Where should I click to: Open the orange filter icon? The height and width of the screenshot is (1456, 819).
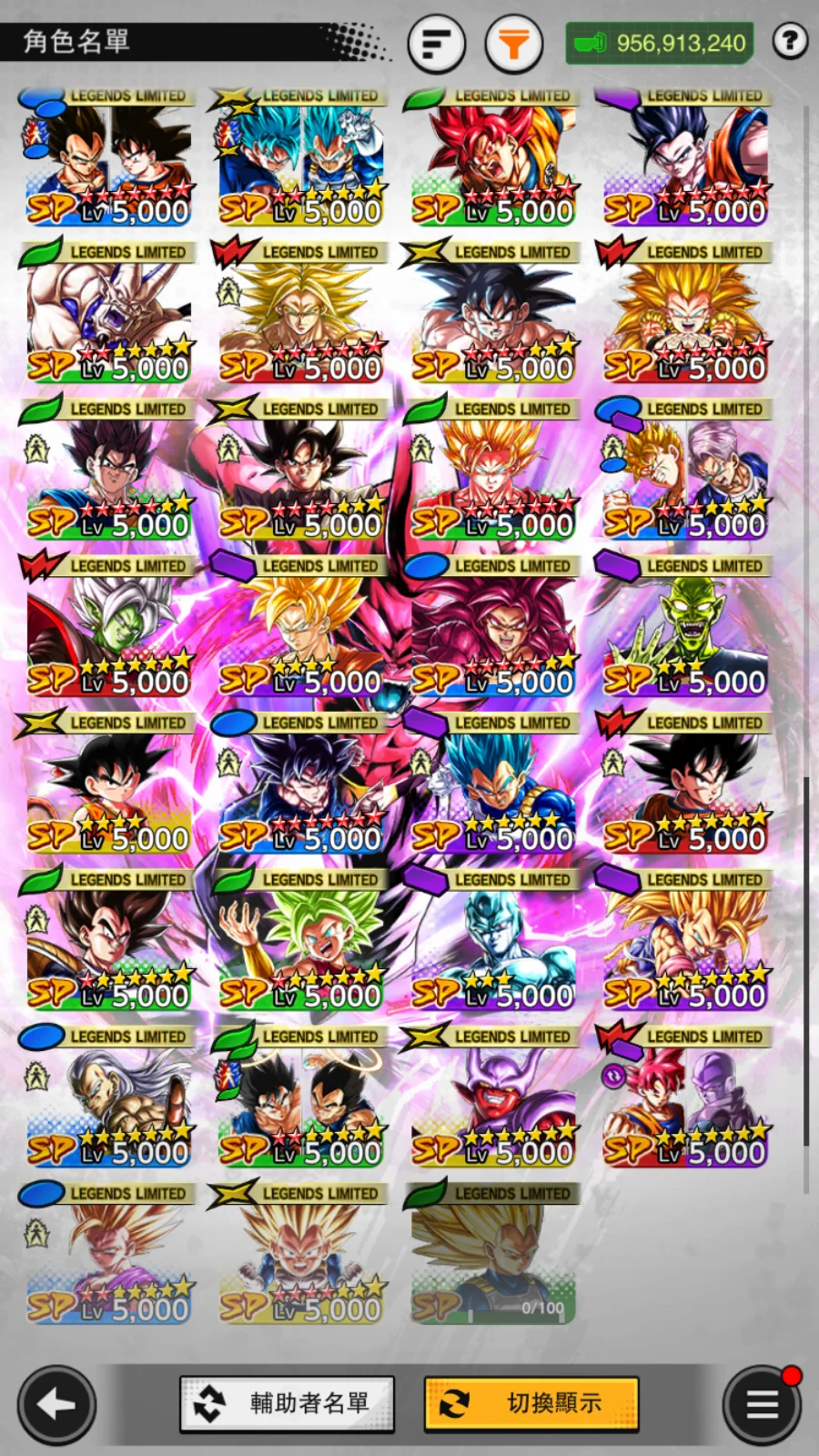(514, 43)
